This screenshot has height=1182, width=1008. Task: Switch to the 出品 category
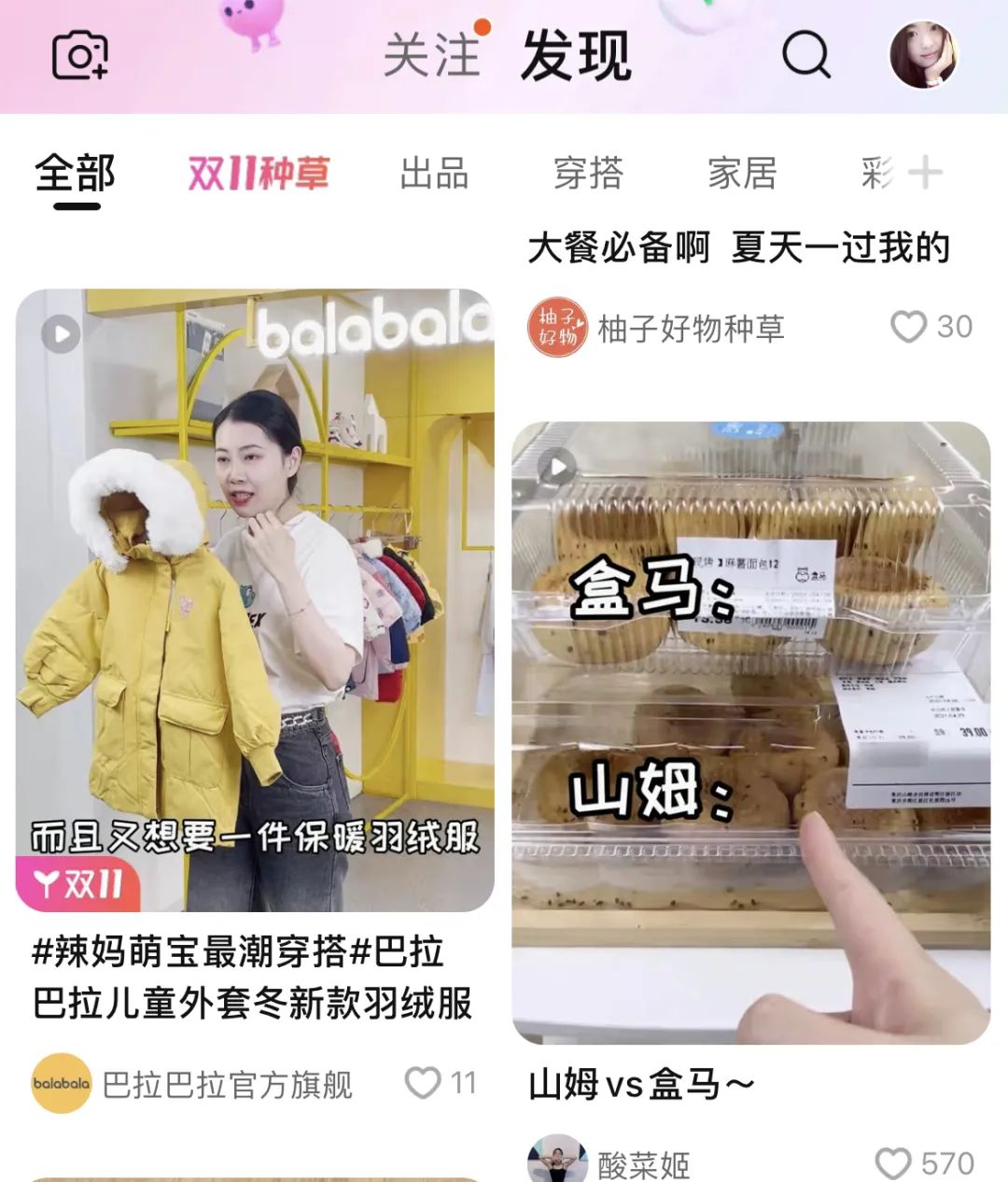pos(434,175)
